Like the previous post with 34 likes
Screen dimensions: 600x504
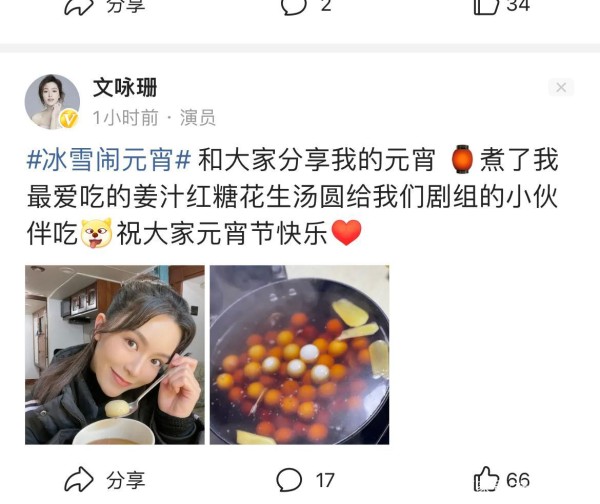[x=500, y=6]
